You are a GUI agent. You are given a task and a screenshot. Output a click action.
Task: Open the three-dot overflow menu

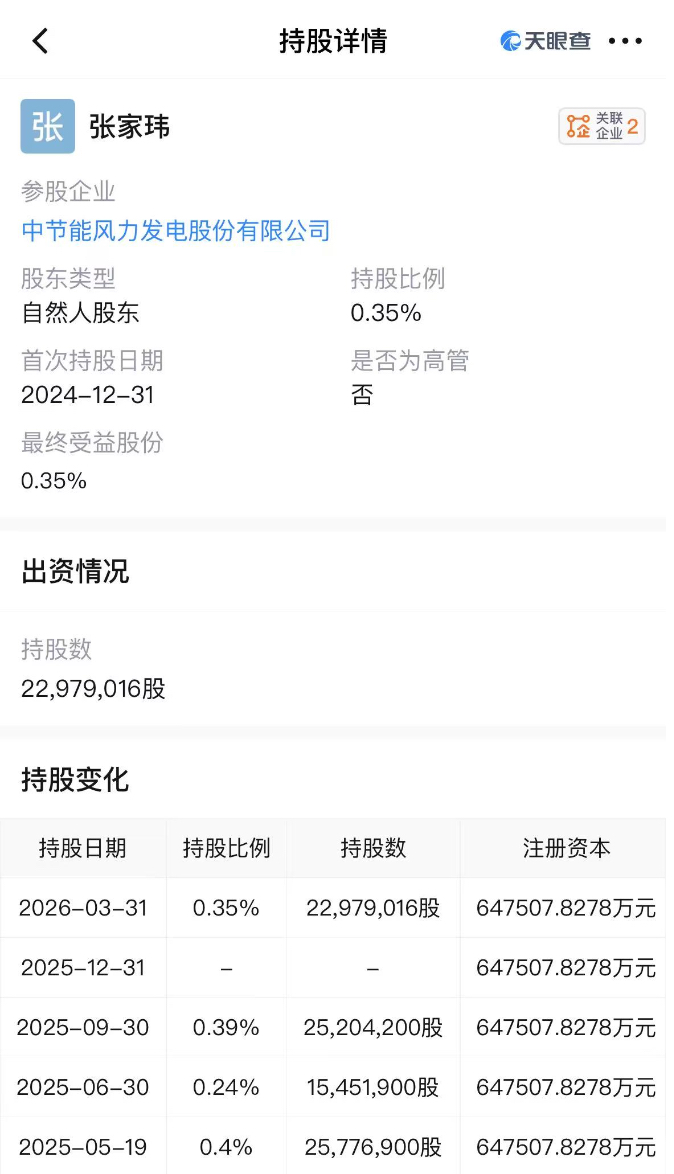click(625, 41)
